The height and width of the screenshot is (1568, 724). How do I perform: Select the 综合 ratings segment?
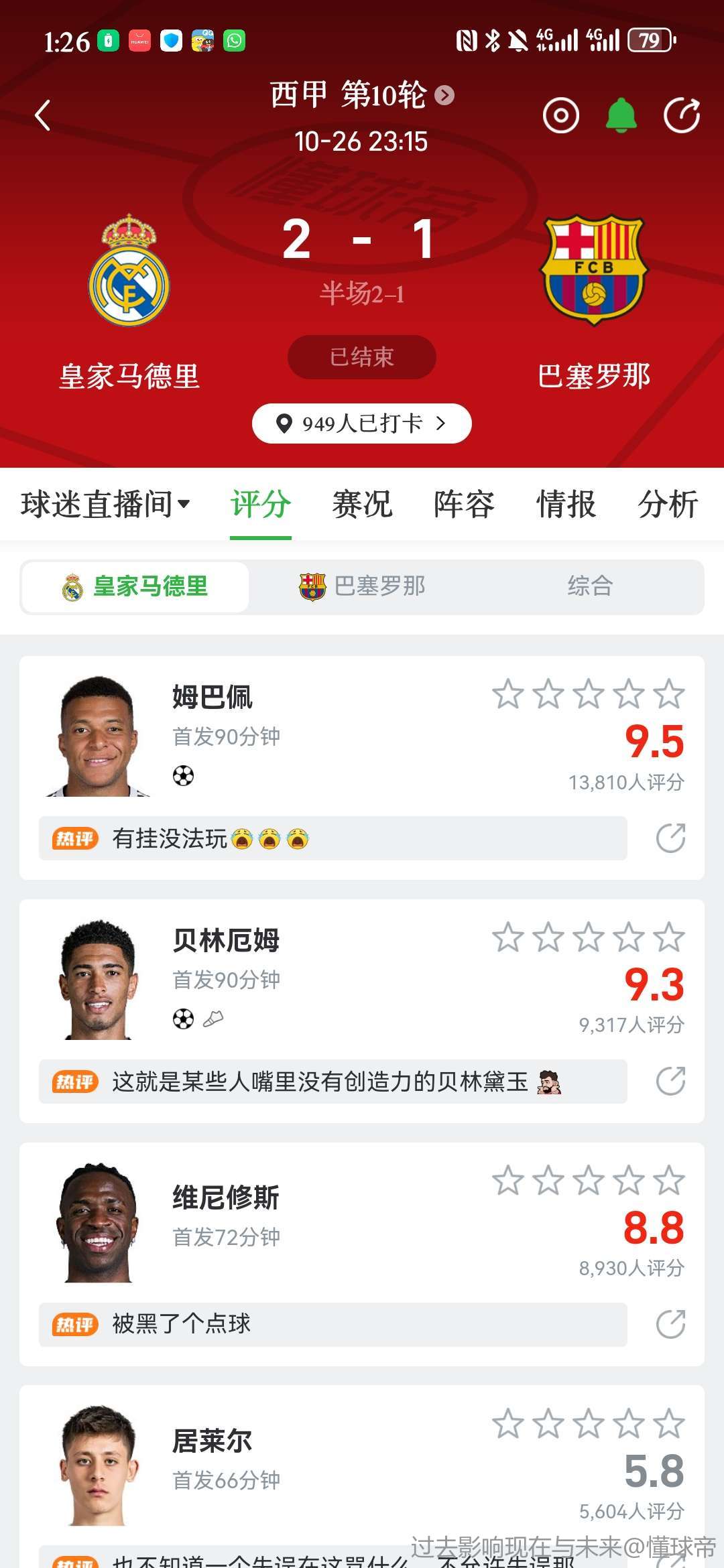[590, 586]
